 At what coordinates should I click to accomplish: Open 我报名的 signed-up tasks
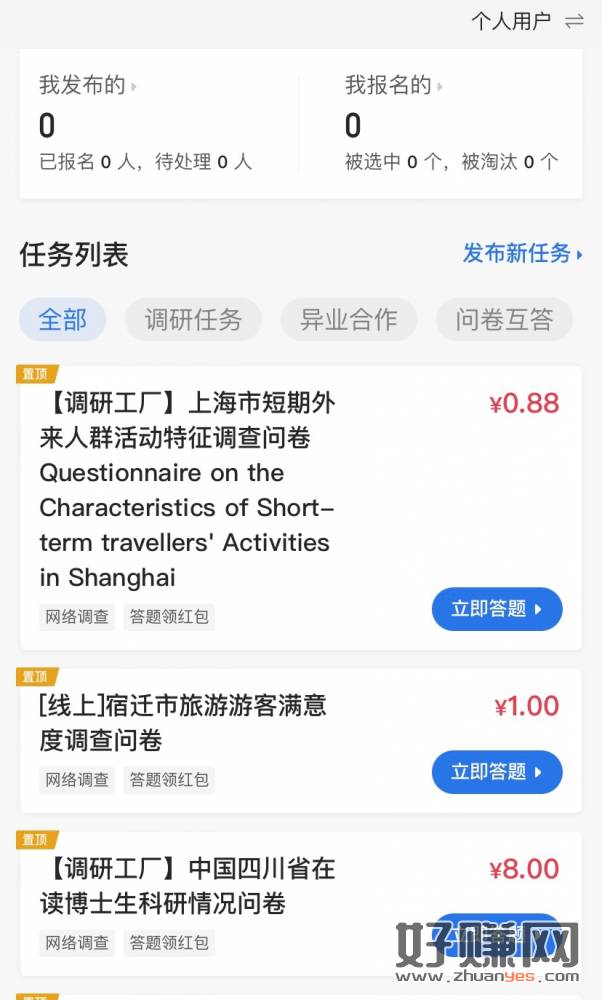394,85
